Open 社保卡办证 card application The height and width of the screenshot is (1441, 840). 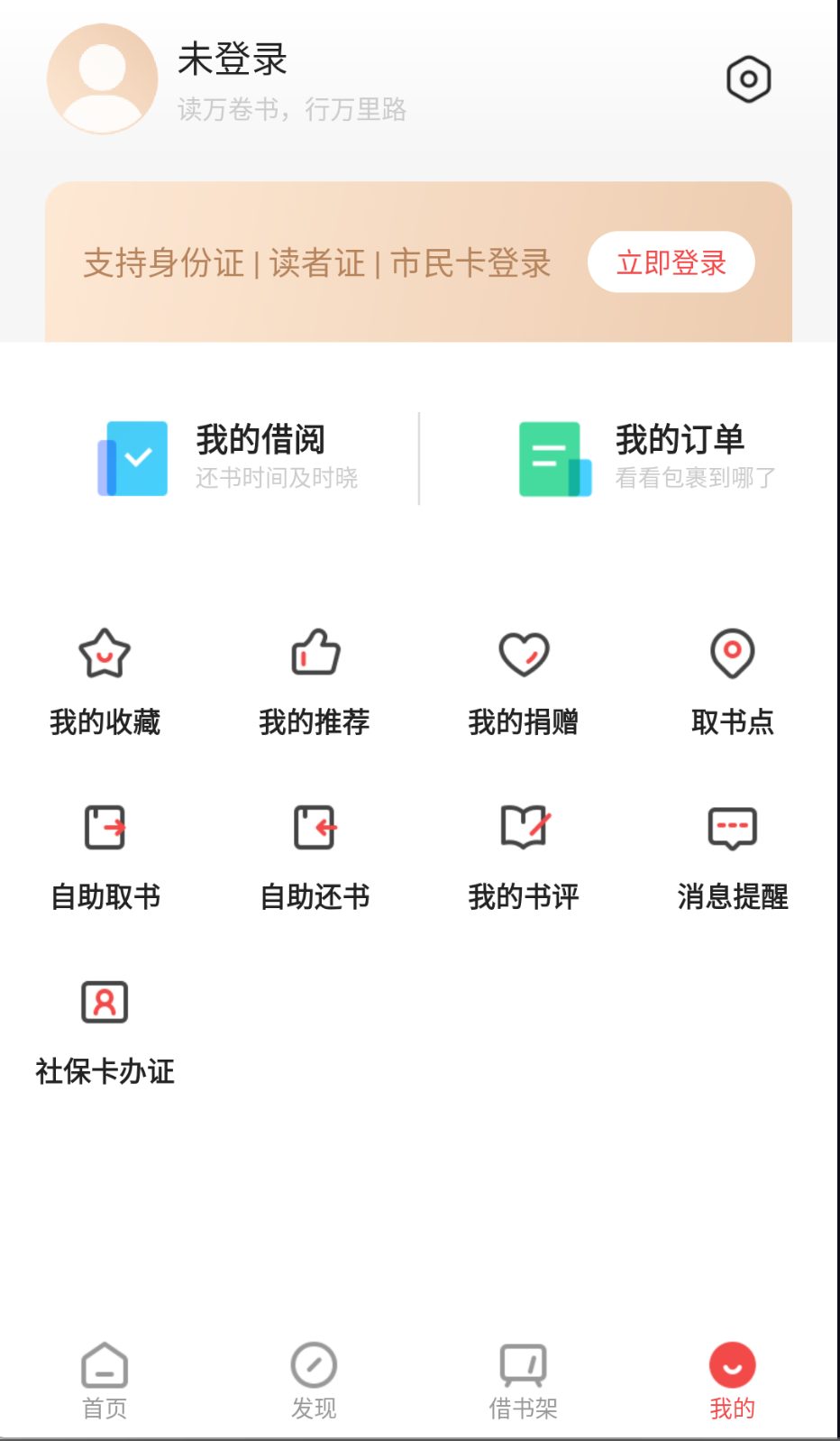[x=104, y=1031]
